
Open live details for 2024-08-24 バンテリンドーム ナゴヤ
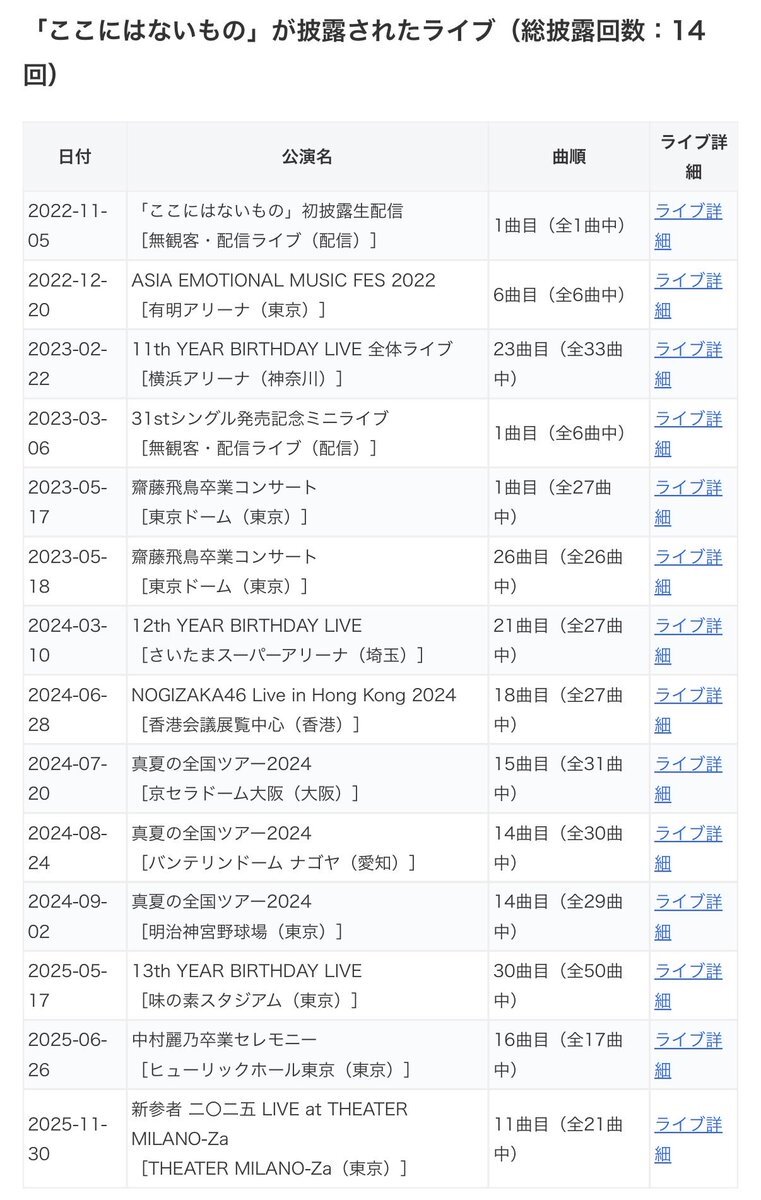(688, 833)
